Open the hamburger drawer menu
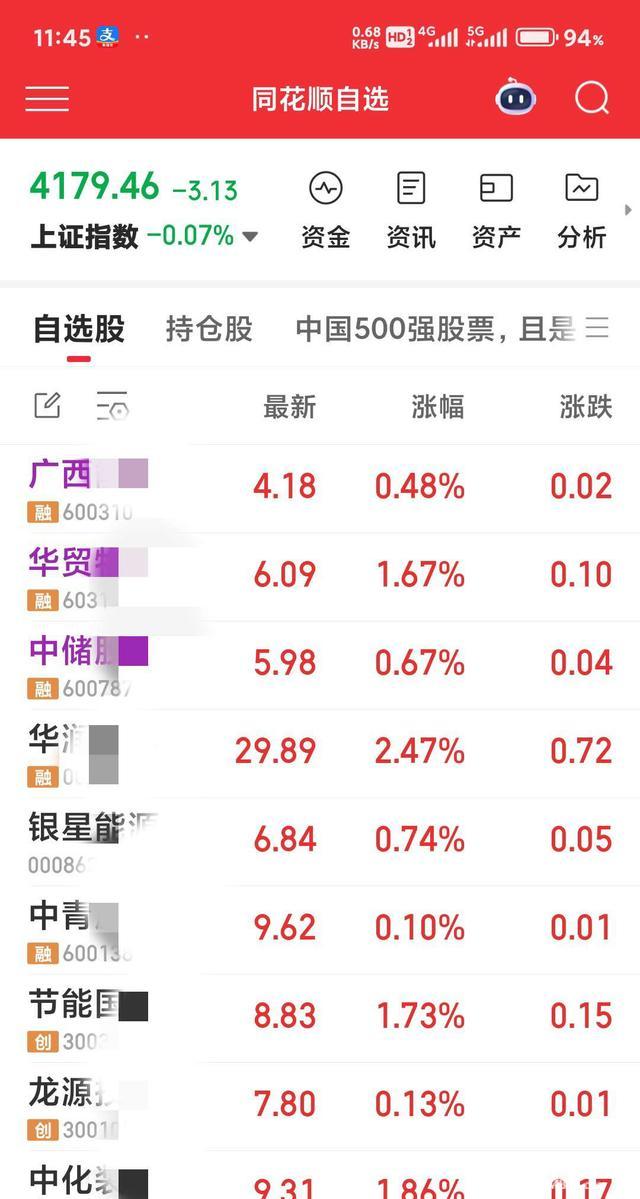640x1199 pixels. click(47, 99)
